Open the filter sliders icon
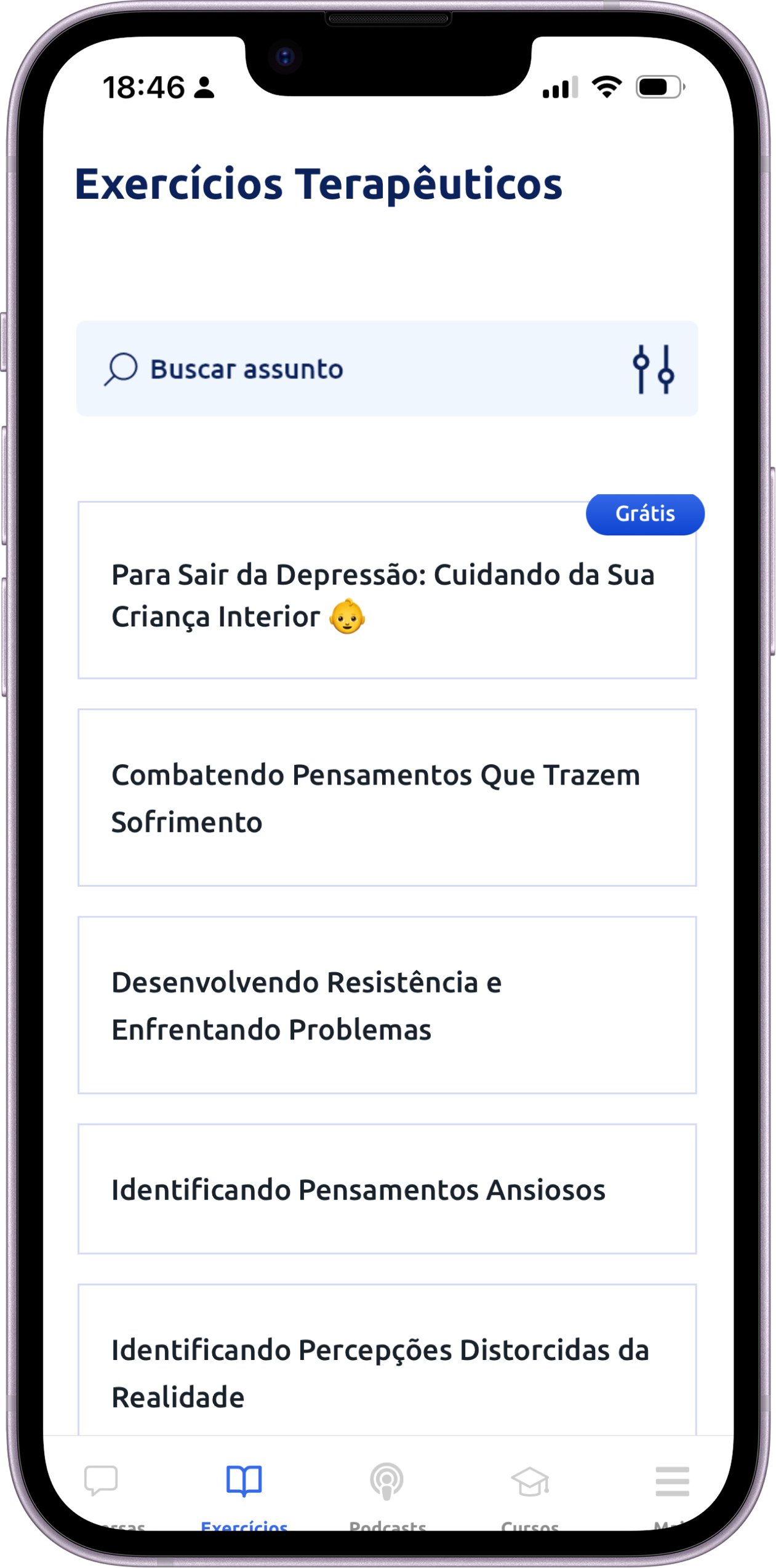Image resolution: width=776 pixels, height=1568 pixels. [653, 369]
